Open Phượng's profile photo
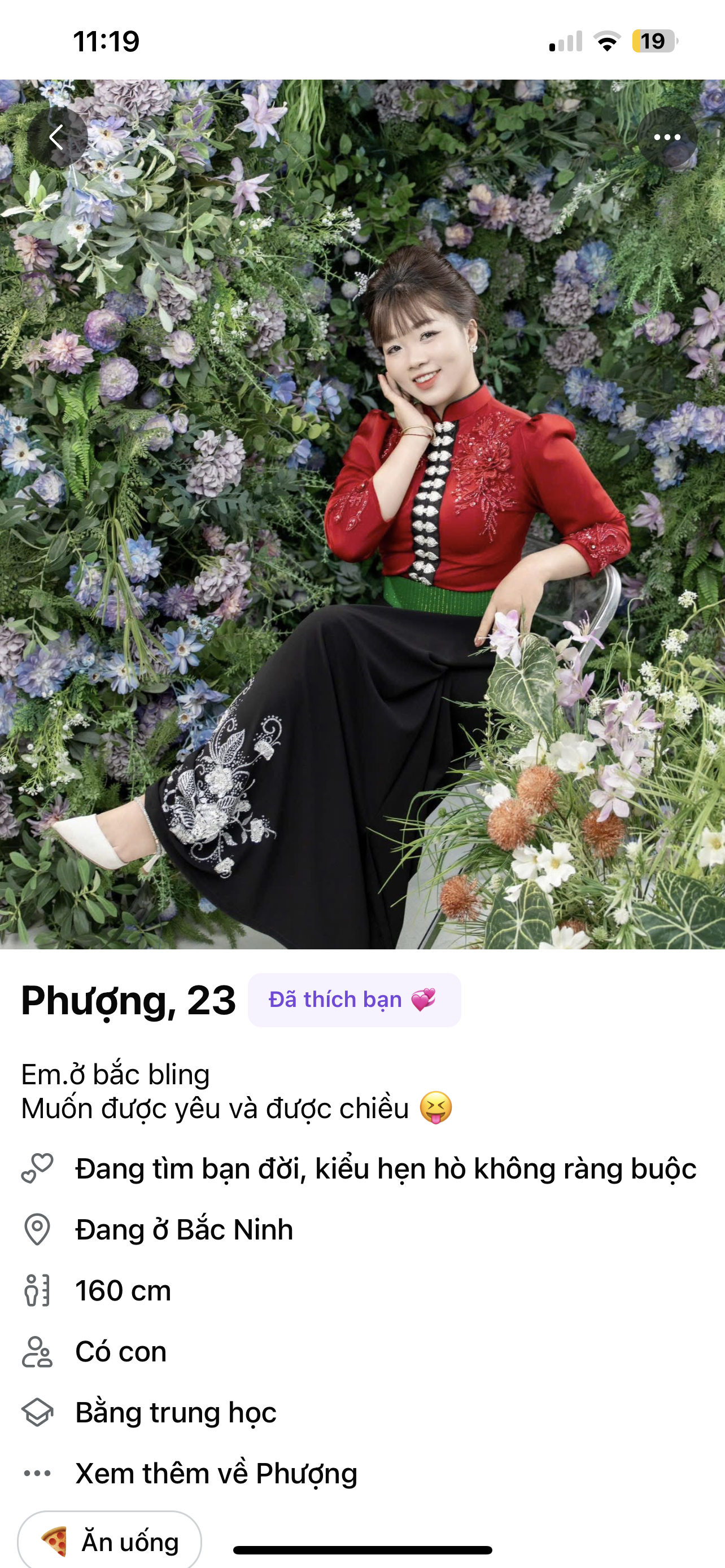This screenshot has width=725, height=1568. coord(362,514)
